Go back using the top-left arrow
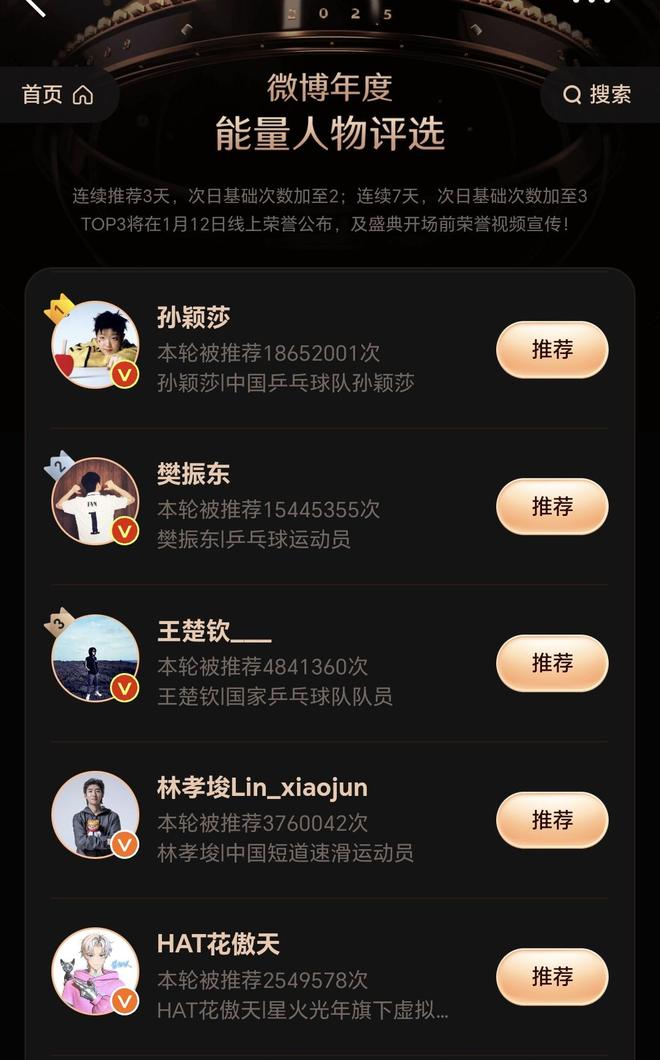The height and width of the screenshot is (1060, 660). 35,6
